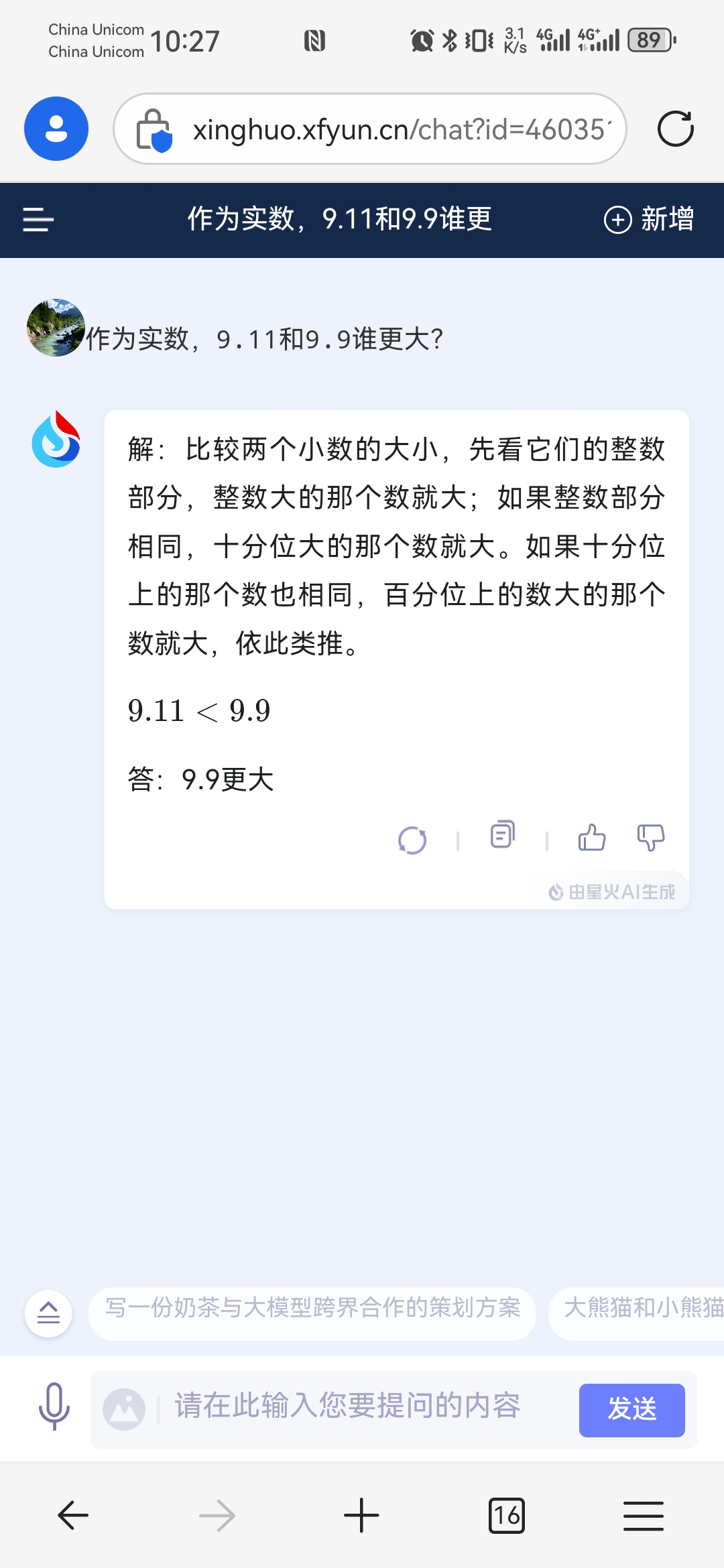Viewport: 724px width, 1568px height.
Task: Open the chat sidebar menu
Action: tap(38, 219)
